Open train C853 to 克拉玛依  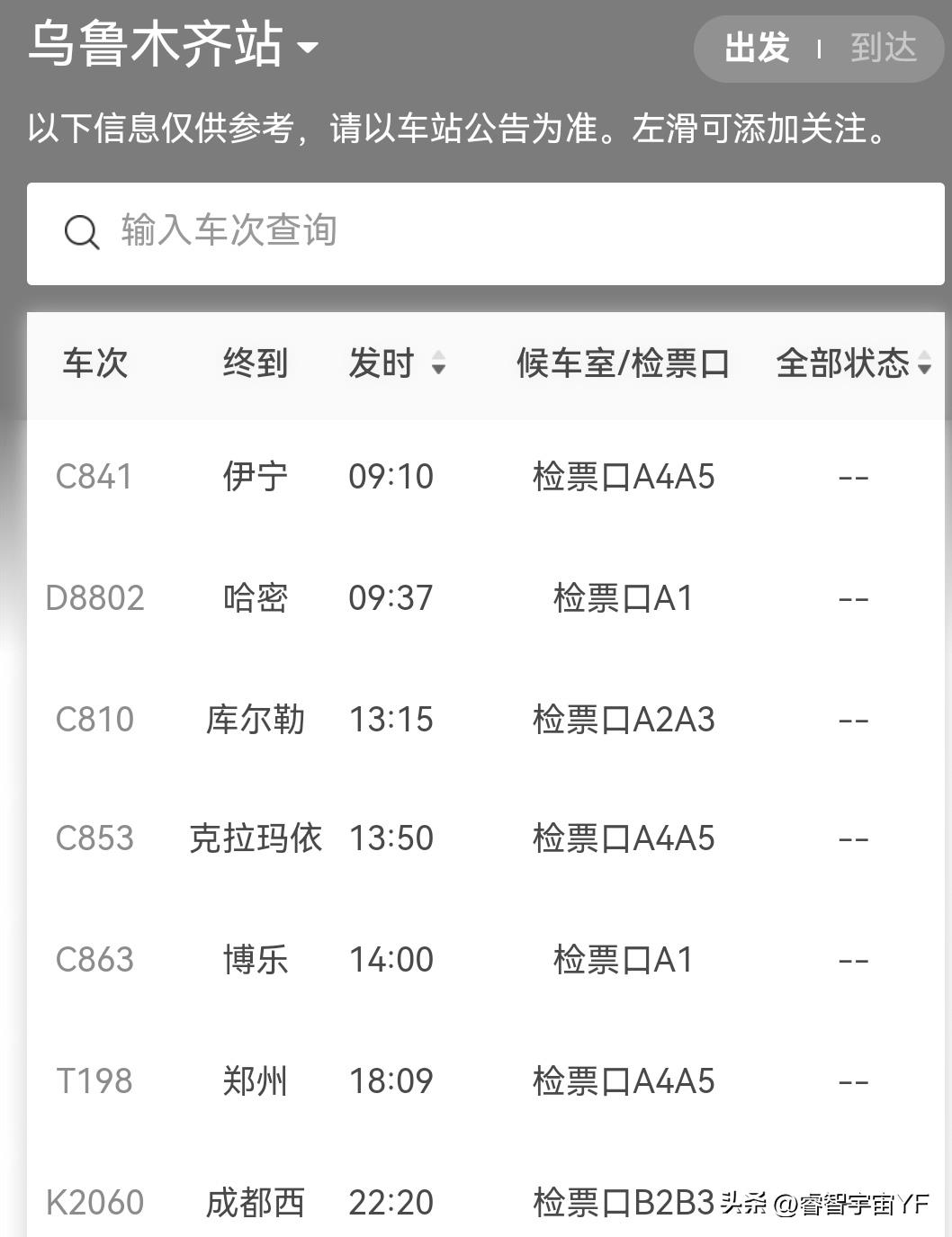pyautogui.click(x=94, y=838)
